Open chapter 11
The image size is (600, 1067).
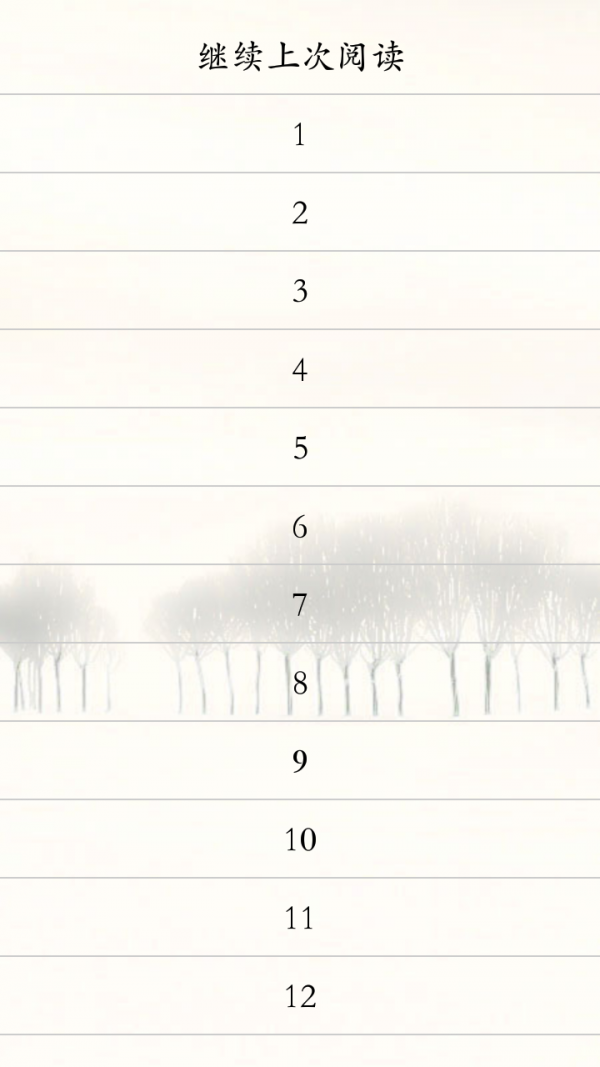(x=300, y=918)
